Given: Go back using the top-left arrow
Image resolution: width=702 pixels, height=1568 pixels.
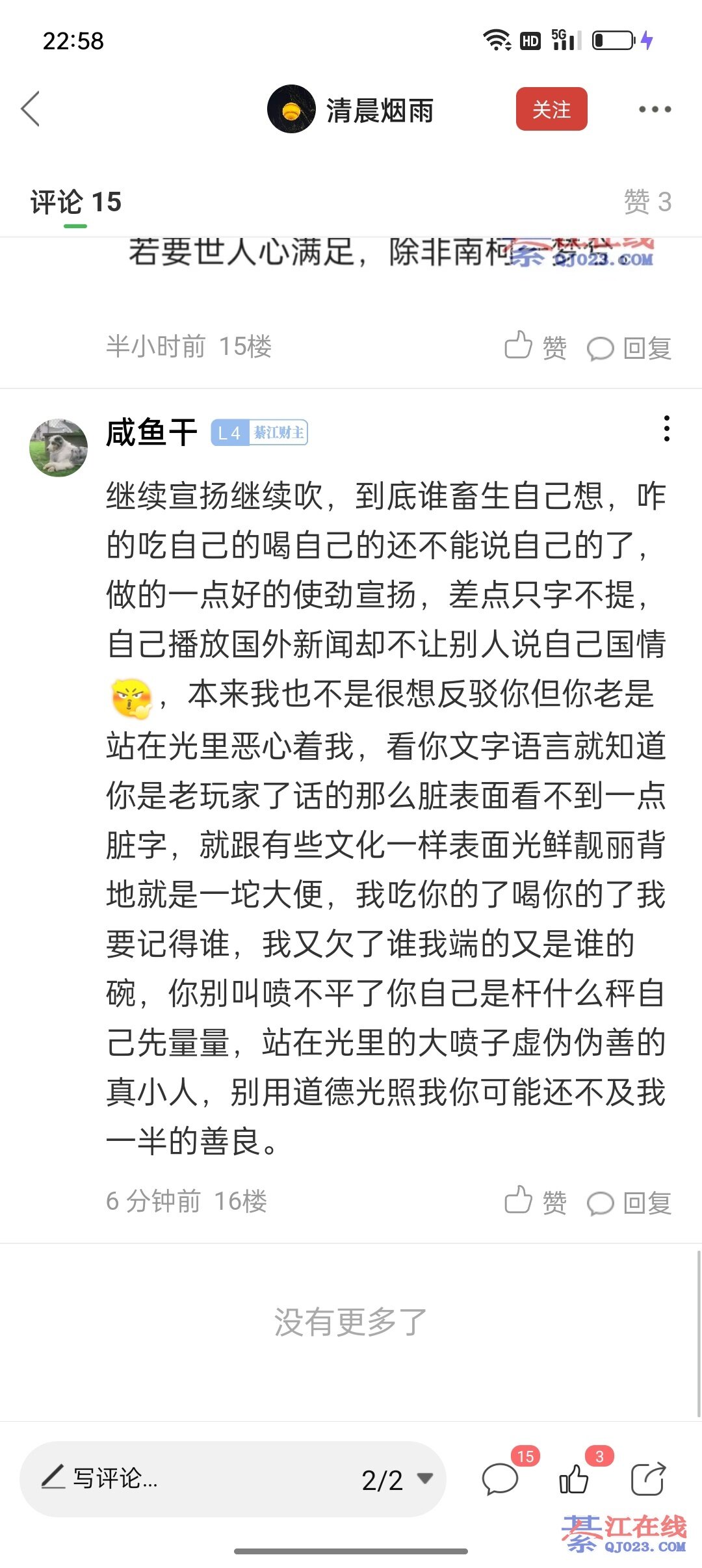Looking at the screenshot, I should 31,109.
